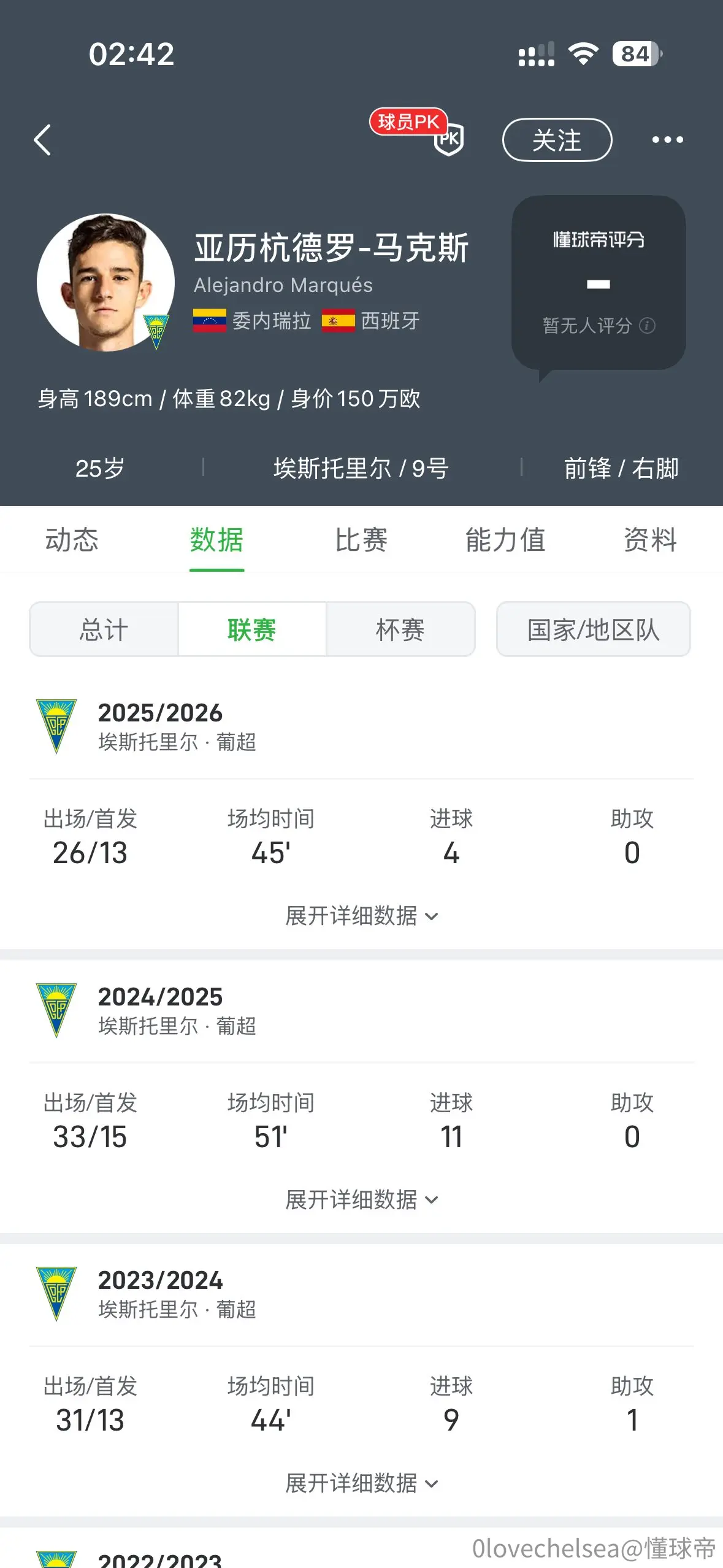Open the 能力值 tab
Image resolution: width=723 pixels, height=1568 pixels.
click(x=505, y=540)
